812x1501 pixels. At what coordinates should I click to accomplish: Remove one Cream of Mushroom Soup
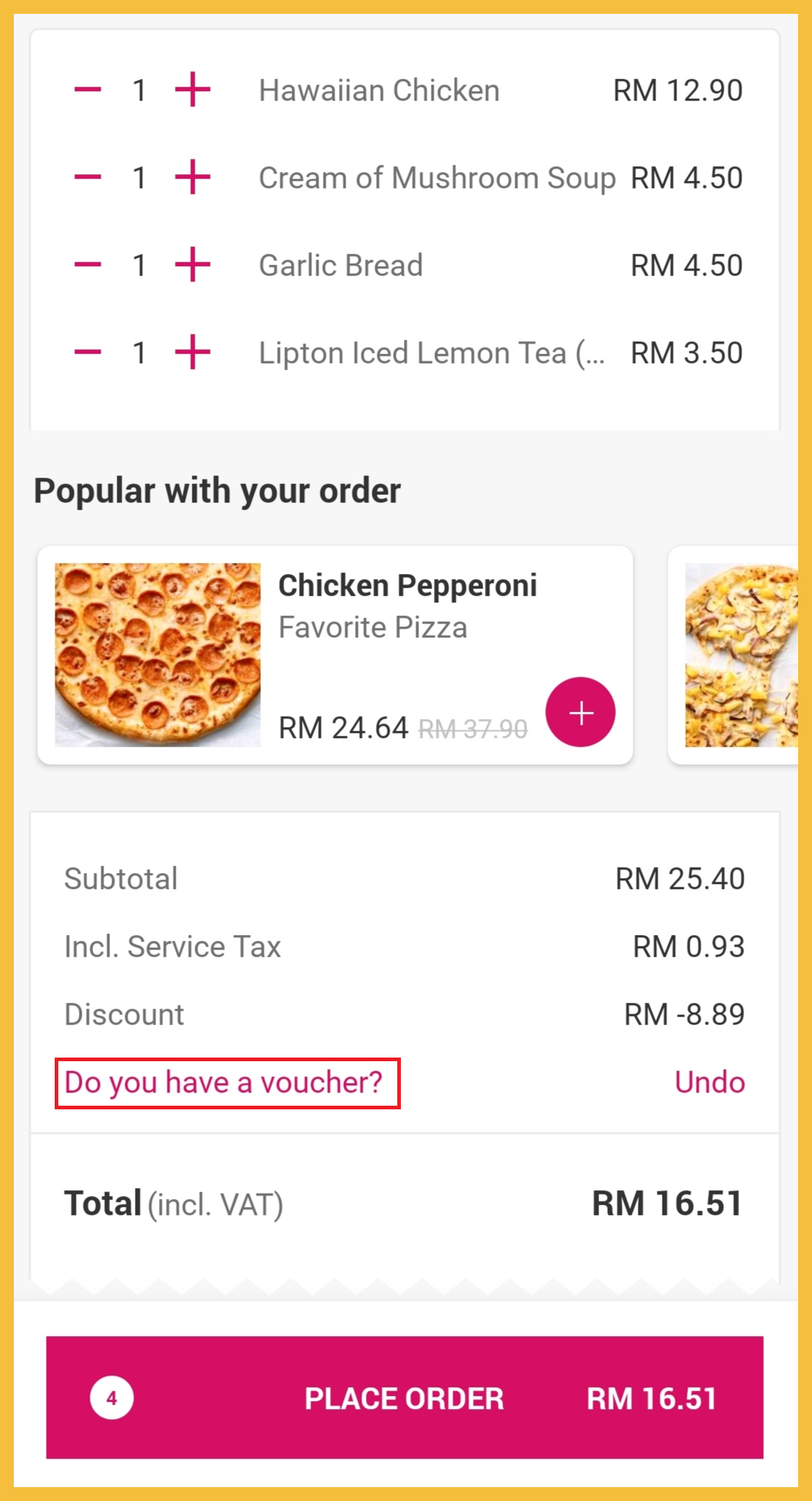click(87, 177)
